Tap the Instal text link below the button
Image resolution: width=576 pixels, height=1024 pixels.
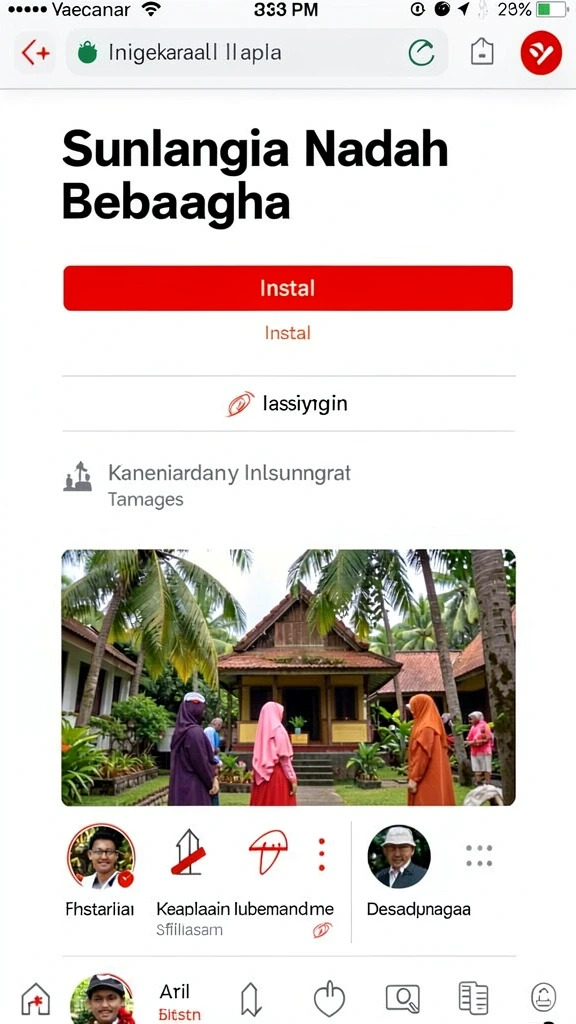pyautogui.click(x=287, y=333)
